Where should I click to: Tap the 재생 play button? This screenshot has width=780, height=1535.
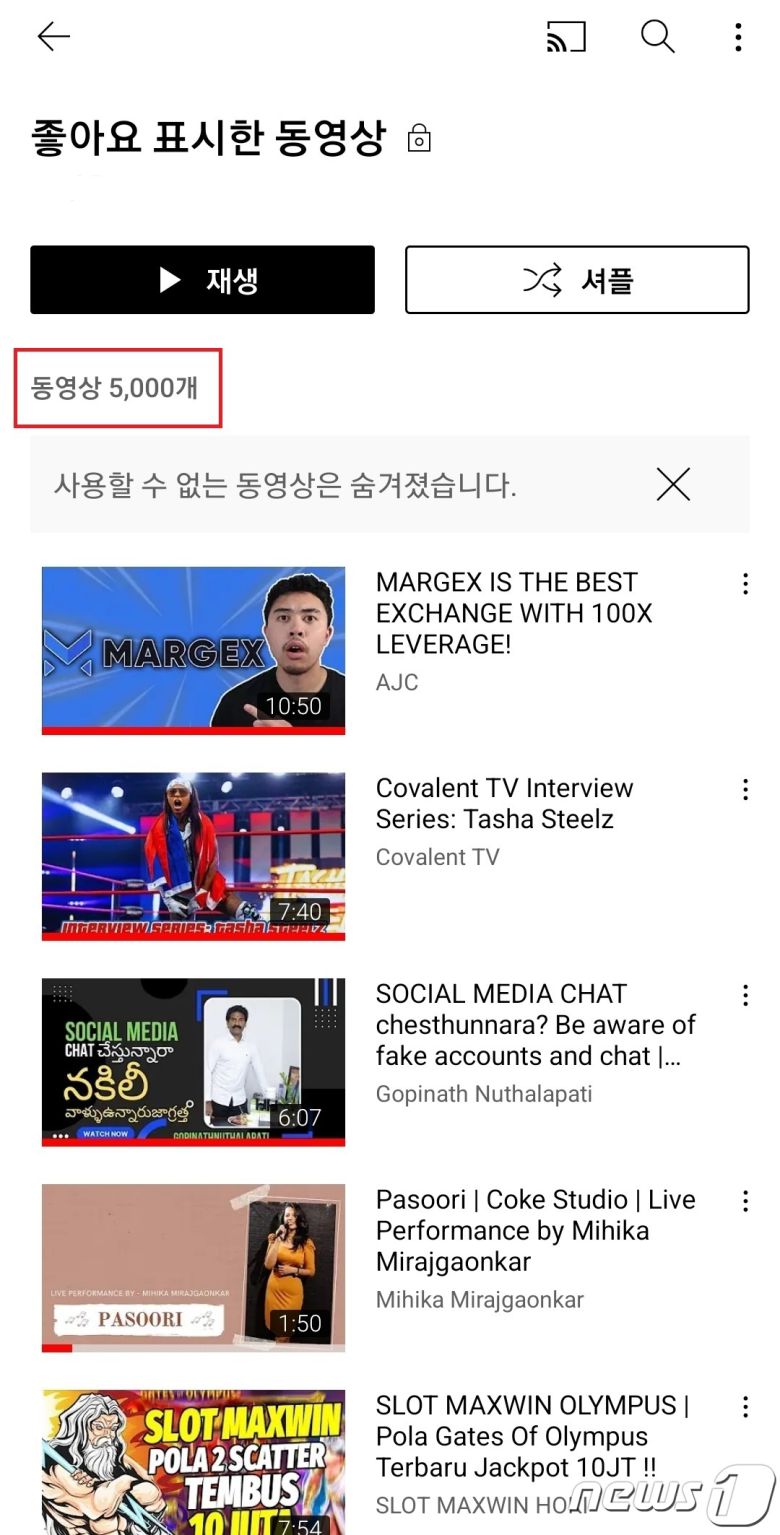[x=202, y=280]
